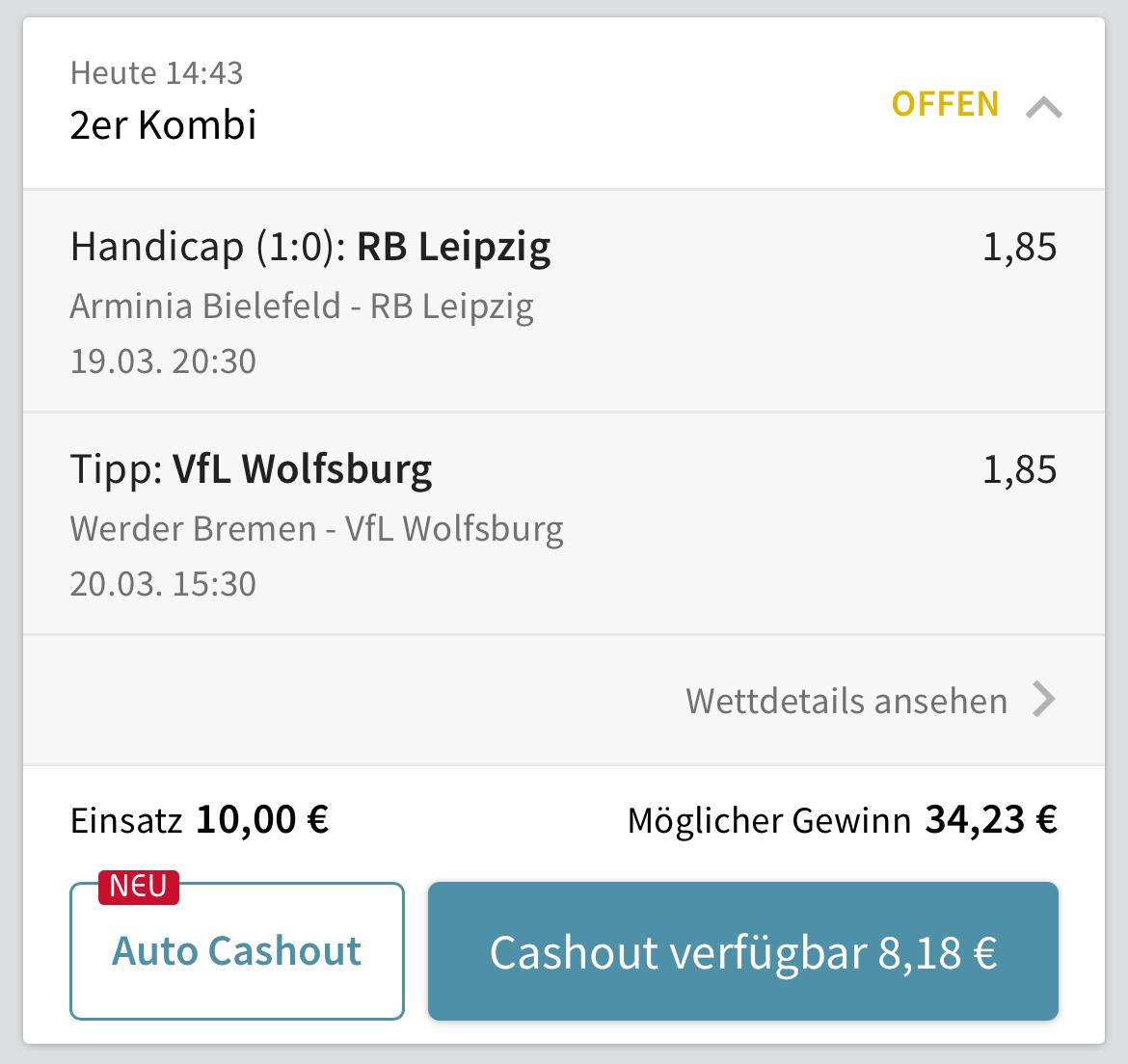Open Wettdetails ansehen
This screenshot has width=1128, height=1064.
coord(870,701)
